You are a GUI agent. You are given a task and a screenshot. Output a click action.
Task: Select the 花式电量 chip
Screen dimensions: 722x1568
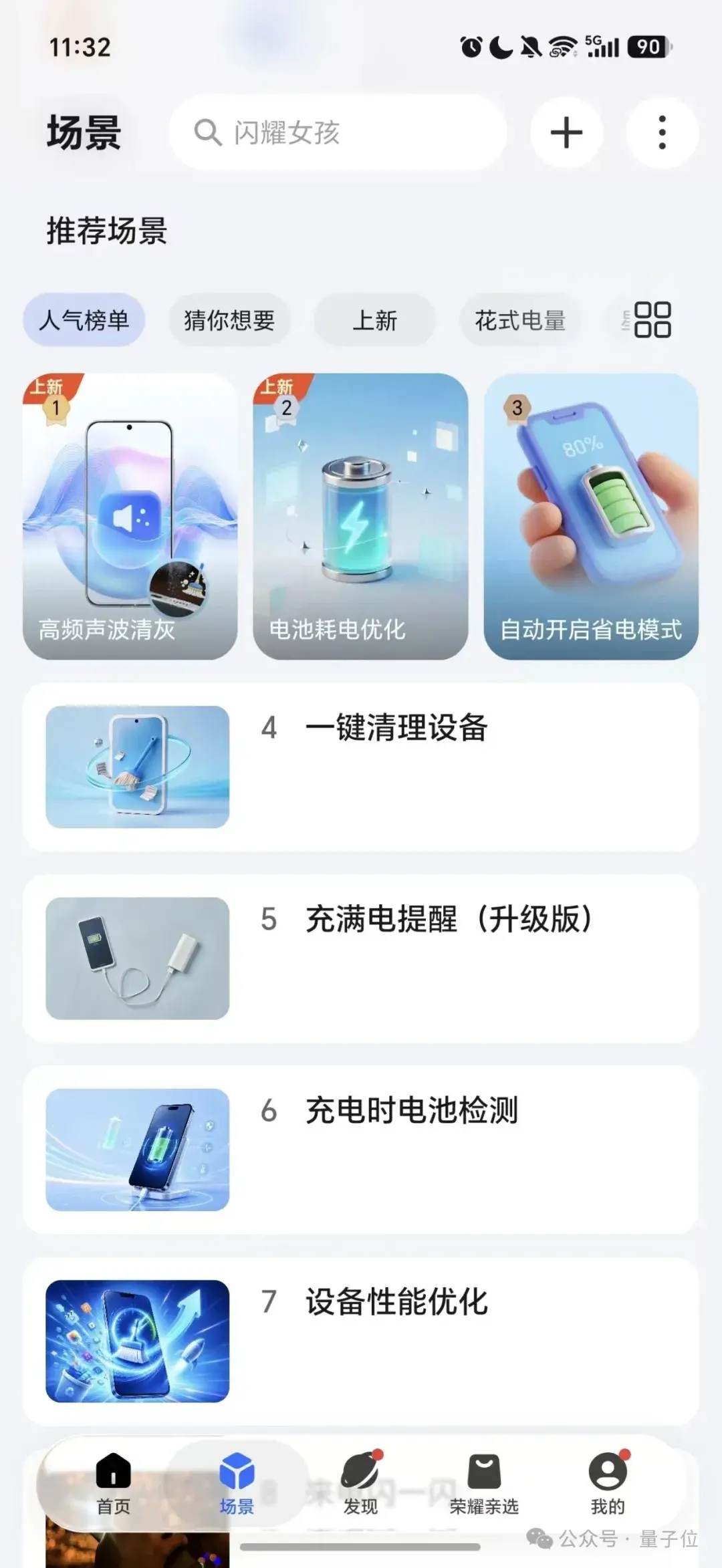[520, 320]
